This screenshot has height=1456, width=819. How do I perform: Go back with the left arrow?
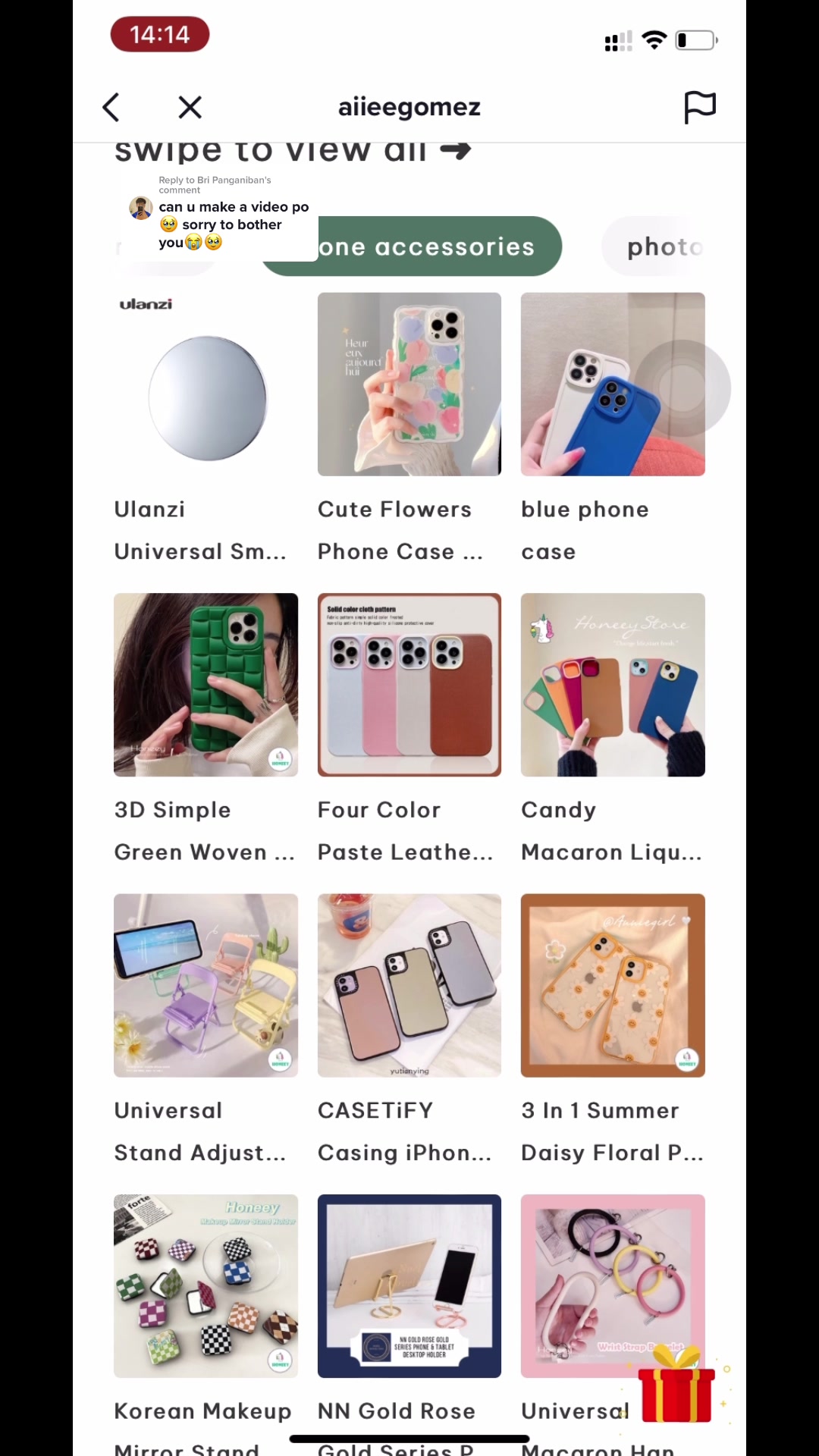click(111, 108)
